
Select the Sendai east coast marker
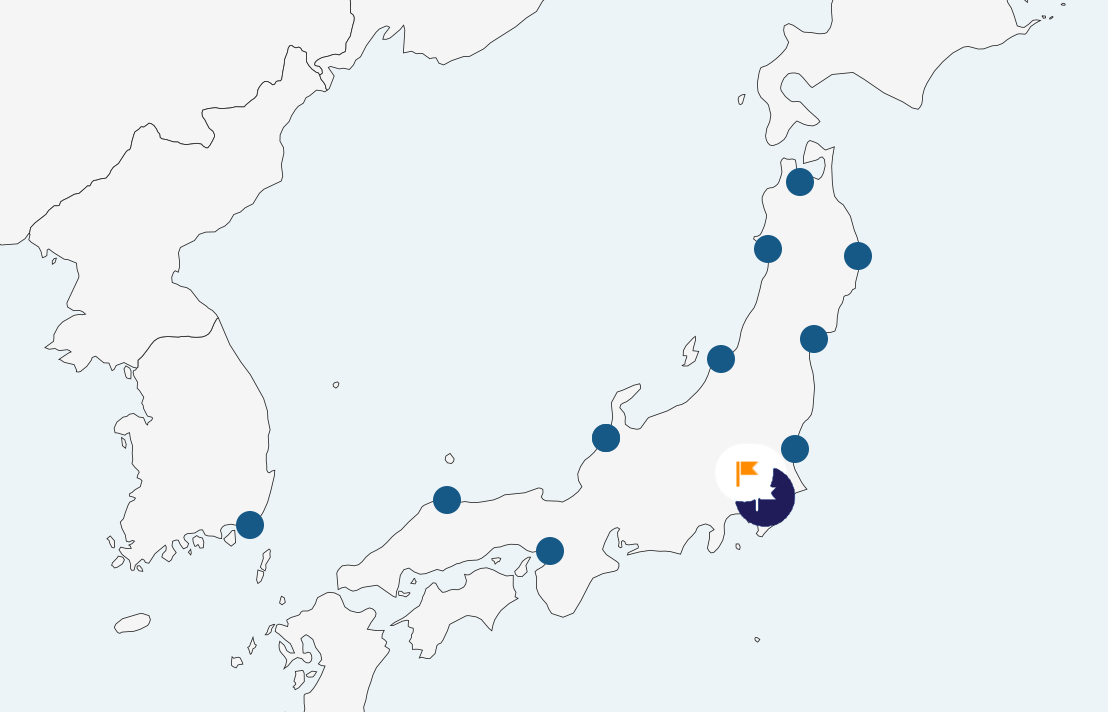[x=814, y=339]
